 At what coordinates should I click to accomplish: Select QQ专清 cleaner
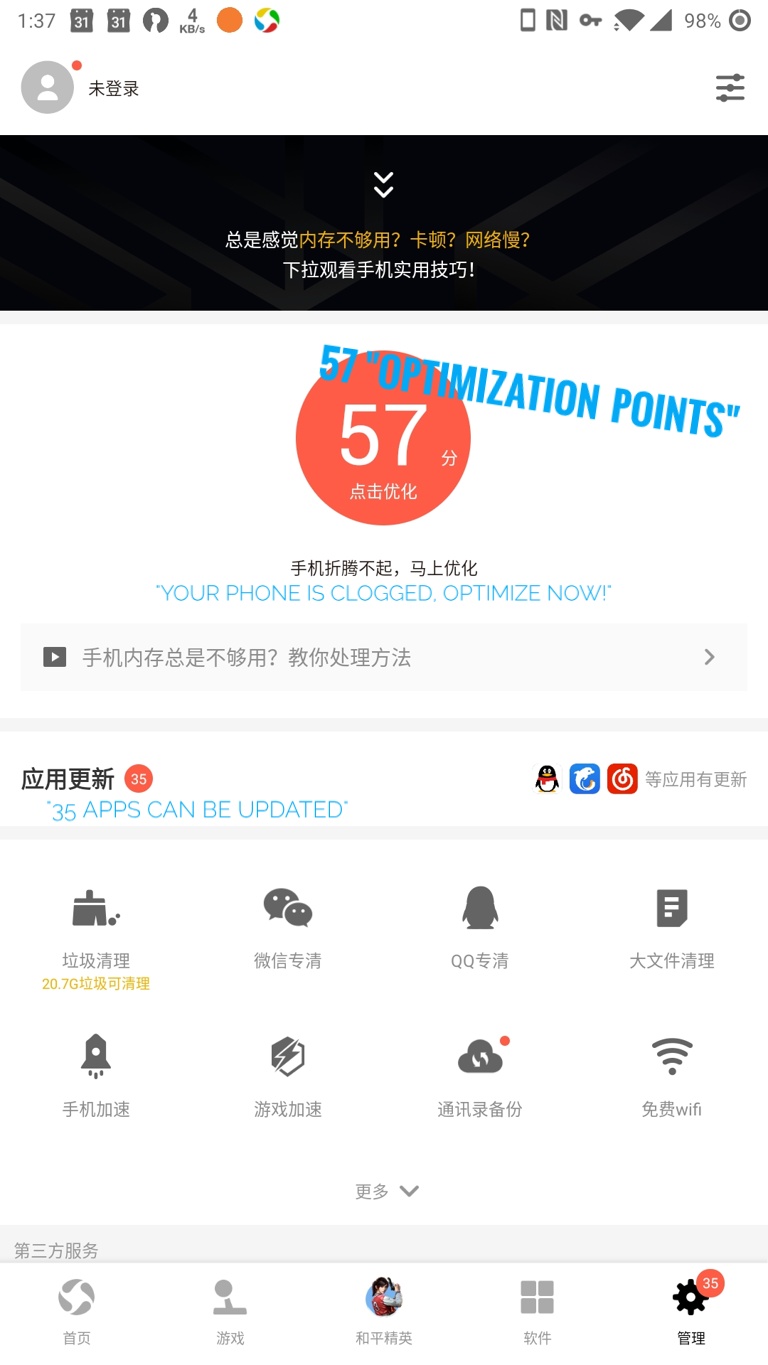pos(480,929)
